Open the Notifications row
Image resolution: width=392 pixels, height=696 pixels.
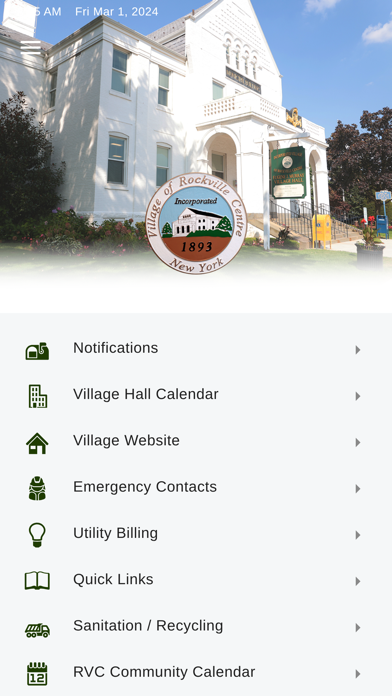(x=196, y=349)
